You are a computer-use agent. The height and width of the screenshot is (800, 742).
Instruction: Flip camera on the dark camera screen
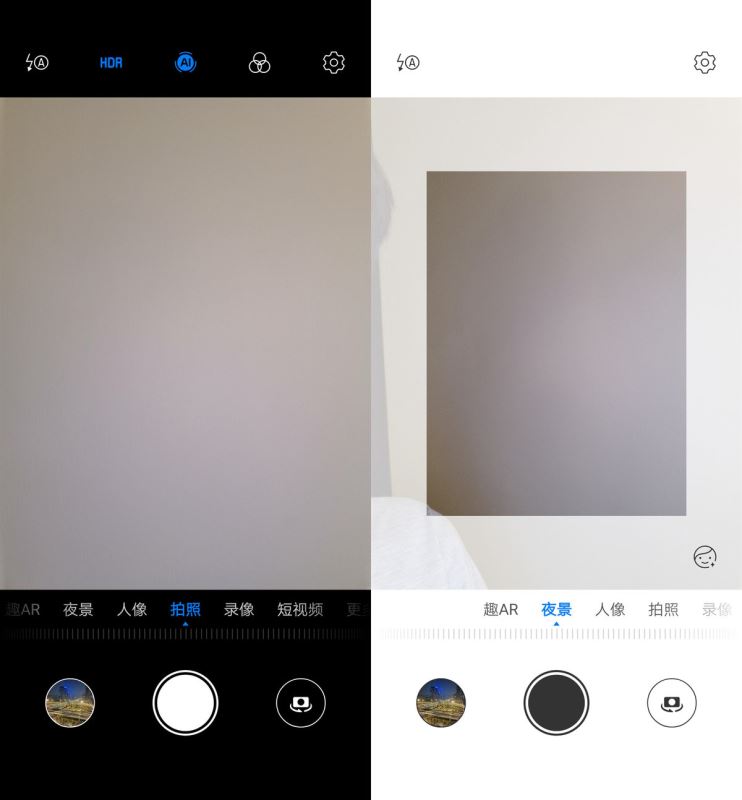pyautogui.click(x=300, y=703)
